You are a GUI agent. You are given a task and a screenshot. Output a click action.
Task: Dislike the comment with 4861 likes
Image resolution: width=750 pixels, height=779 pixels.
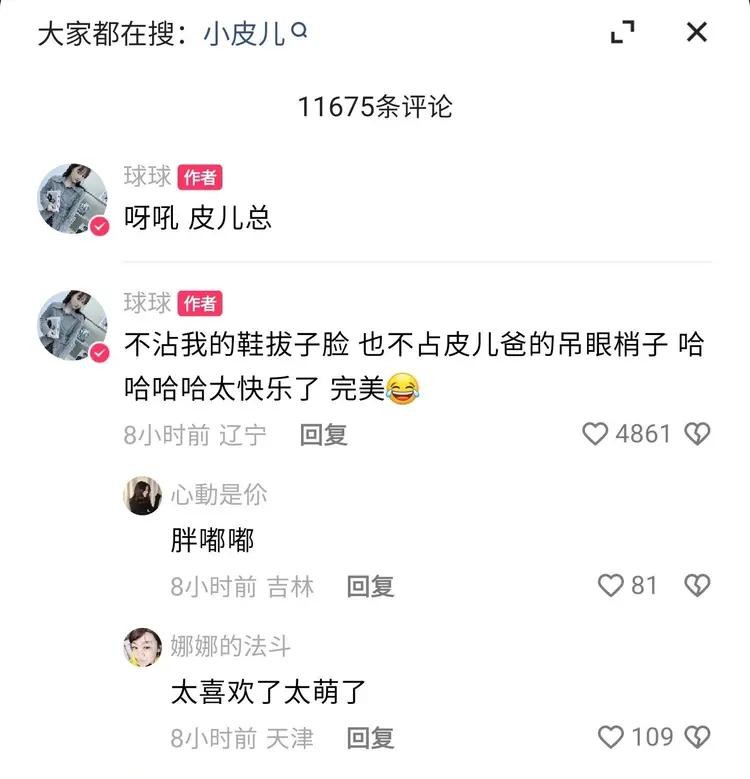[697, 434]
